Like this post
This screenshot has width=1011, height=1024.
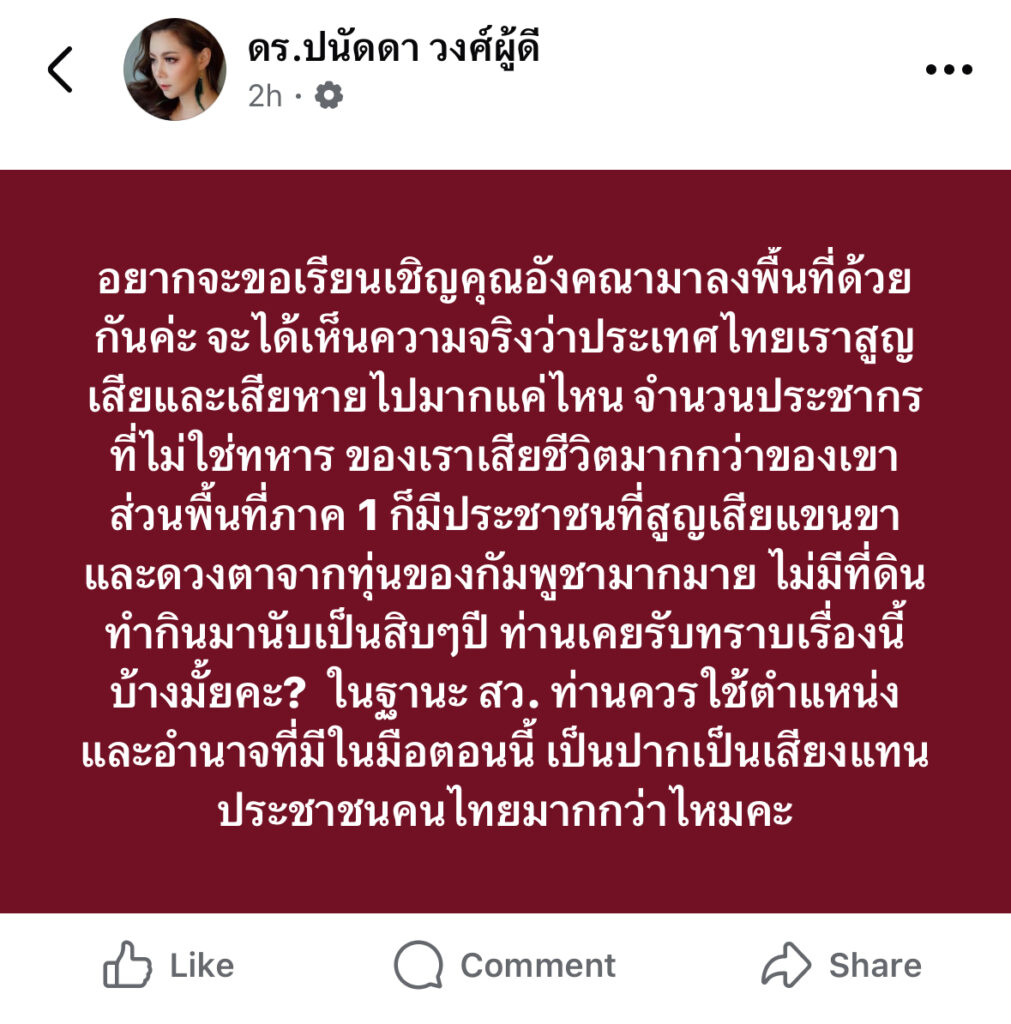pyautogui.click(x=169, y=965)
